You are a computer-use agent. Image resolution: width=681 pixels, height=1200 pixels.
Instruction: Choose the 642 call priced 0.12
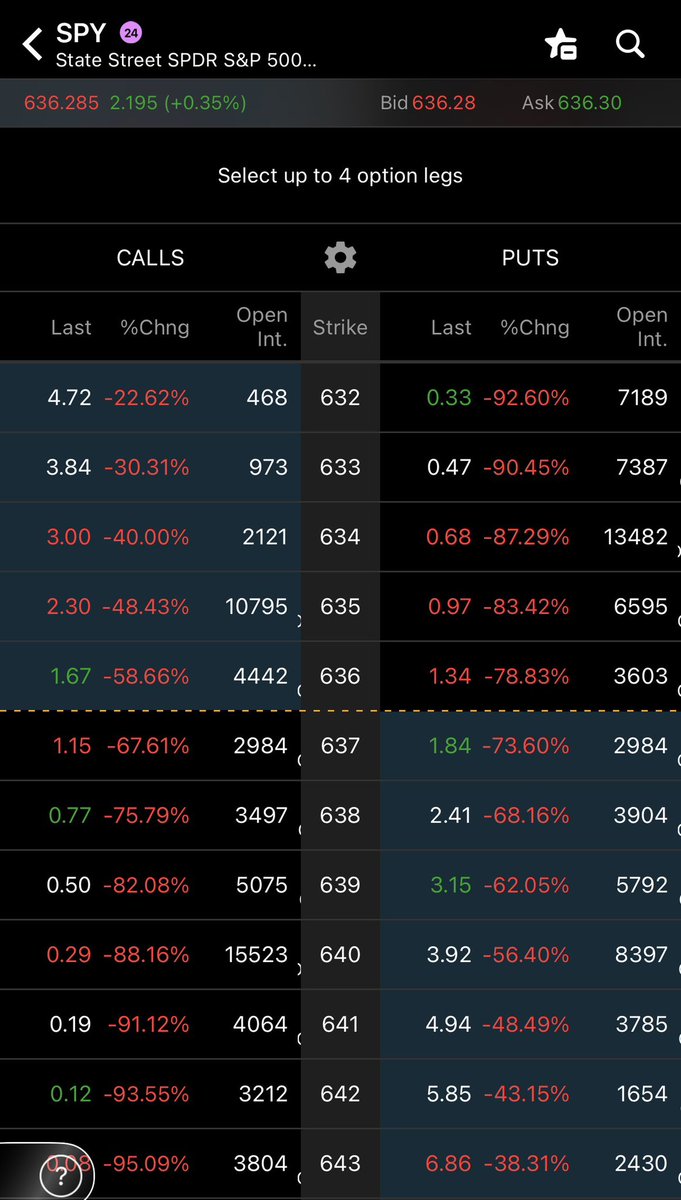click(x=150, y=1094)
